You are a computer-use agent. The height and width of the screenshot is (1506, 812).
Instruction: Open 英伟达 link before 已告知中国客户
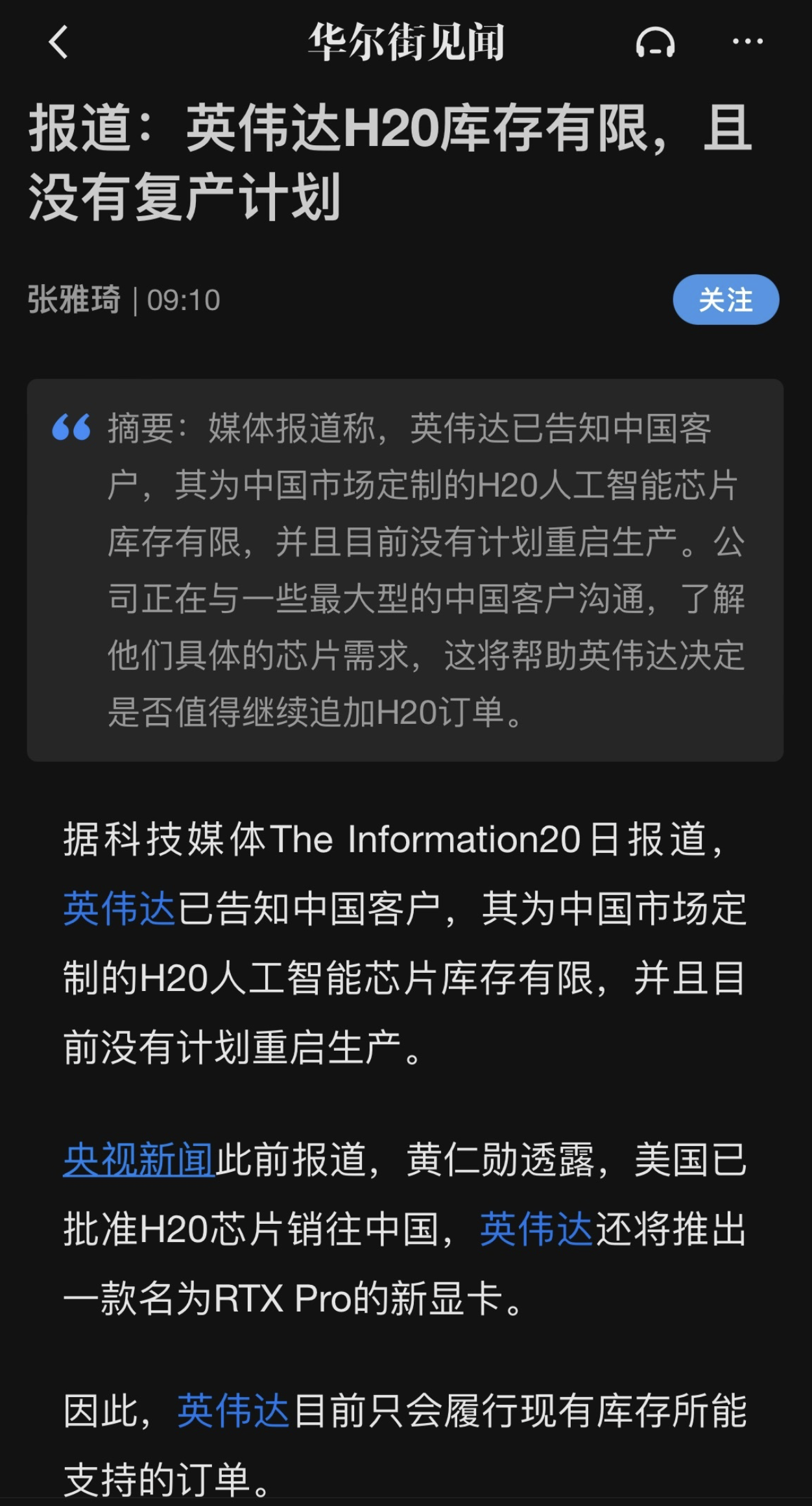(119, 908)
